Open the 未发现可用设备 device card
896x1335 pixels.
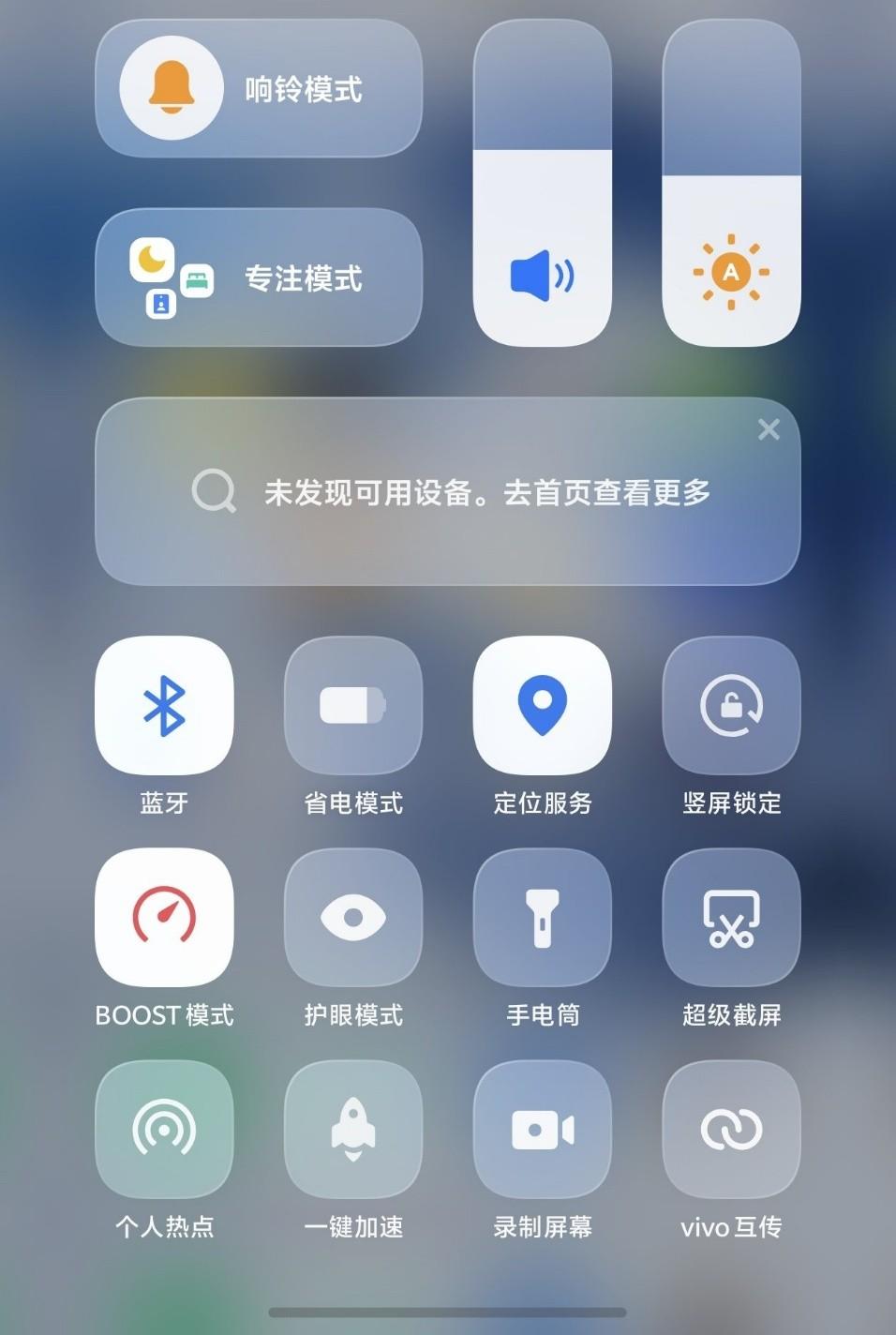tap(448, 492)
